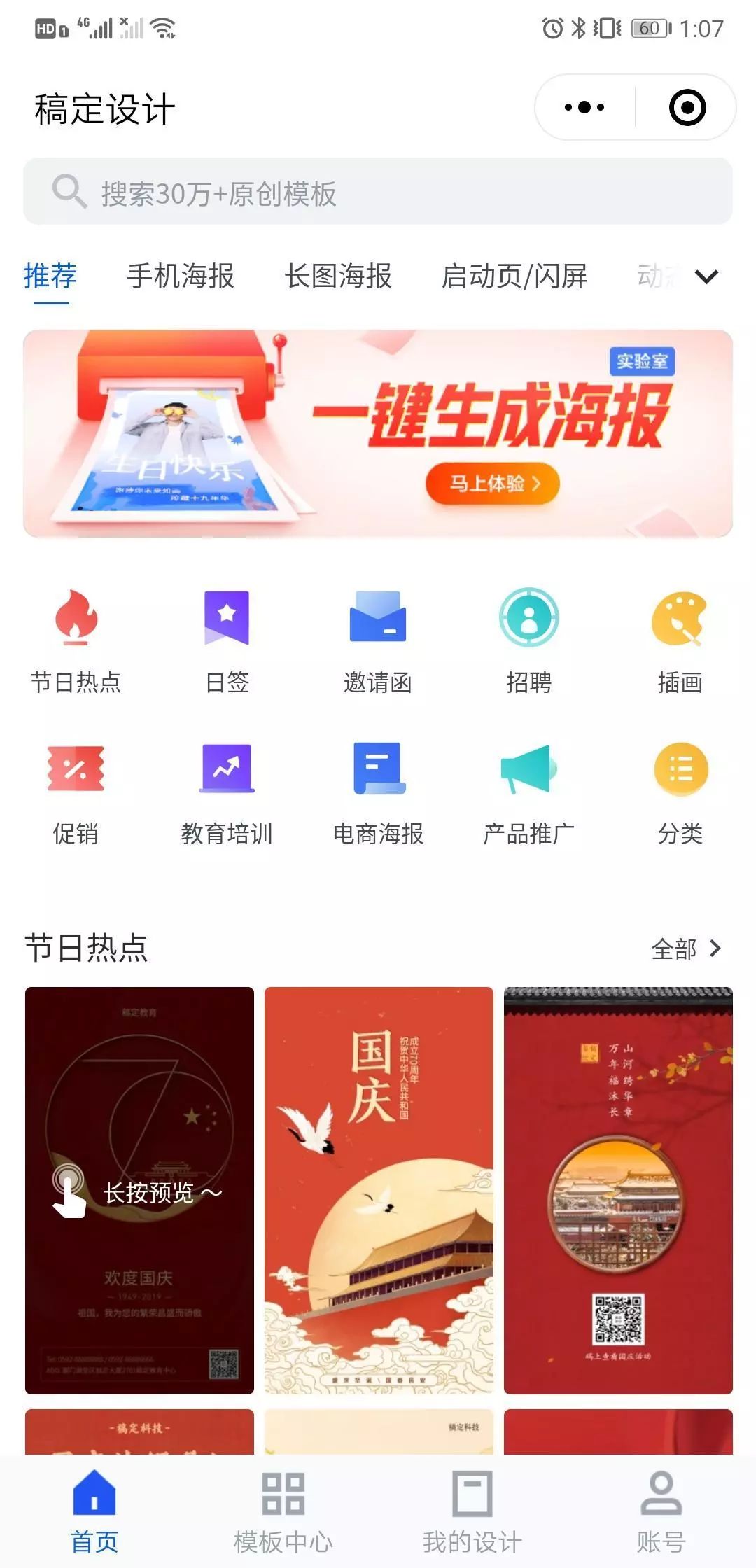This screenshot has height=1568, width=756.
Task: Open the mini-program more options menu
Action: click(x=584, y=108)
